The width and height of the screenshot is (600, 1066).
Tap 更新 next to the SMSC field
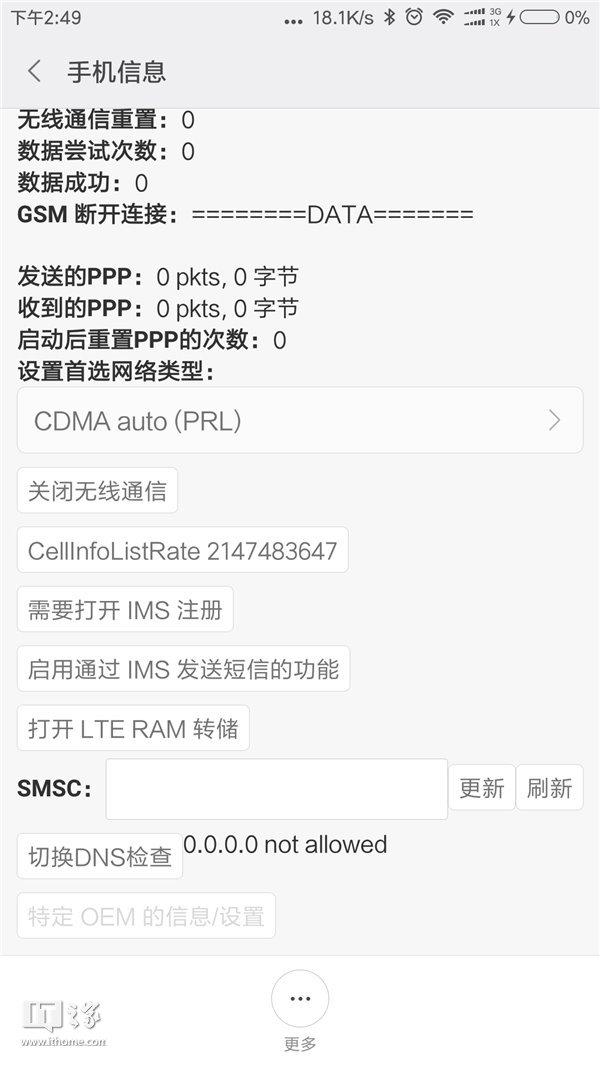pos(481,788)
